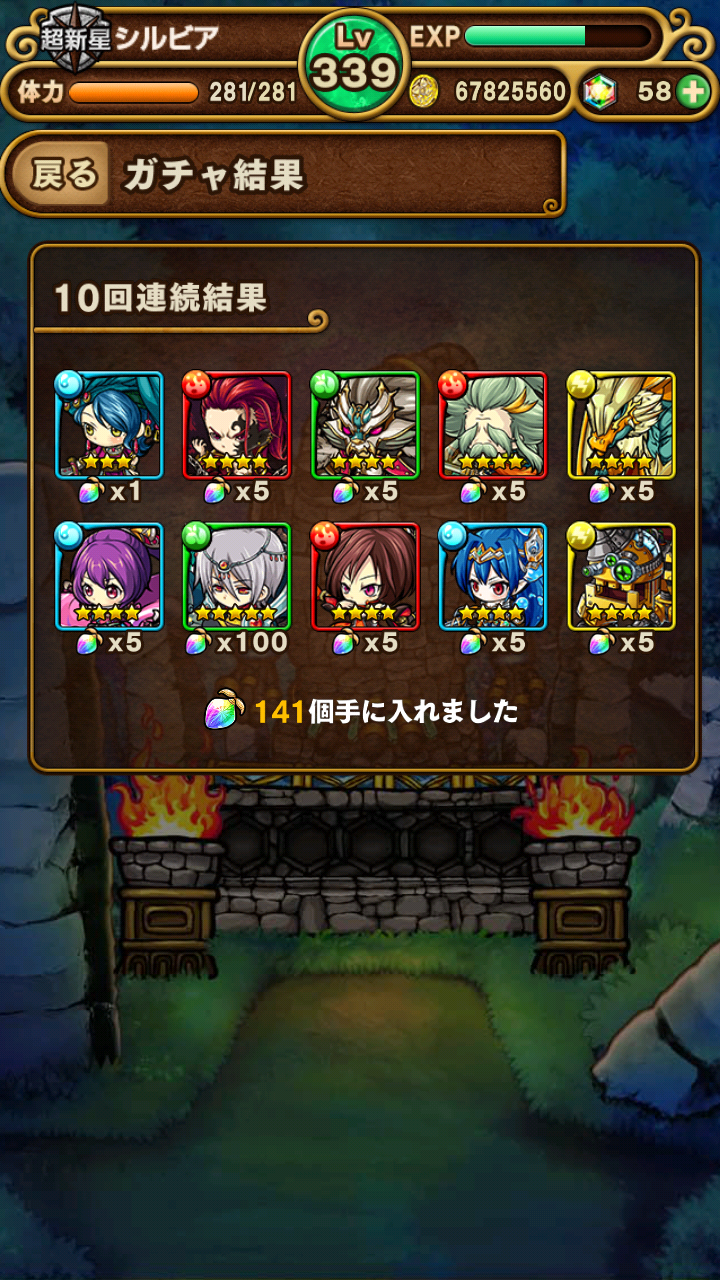Select the red-haired character in the top row
Image resolution: width=720 pixels, height=1280 pixels.
pyautogui.click(x=237, y=425)
